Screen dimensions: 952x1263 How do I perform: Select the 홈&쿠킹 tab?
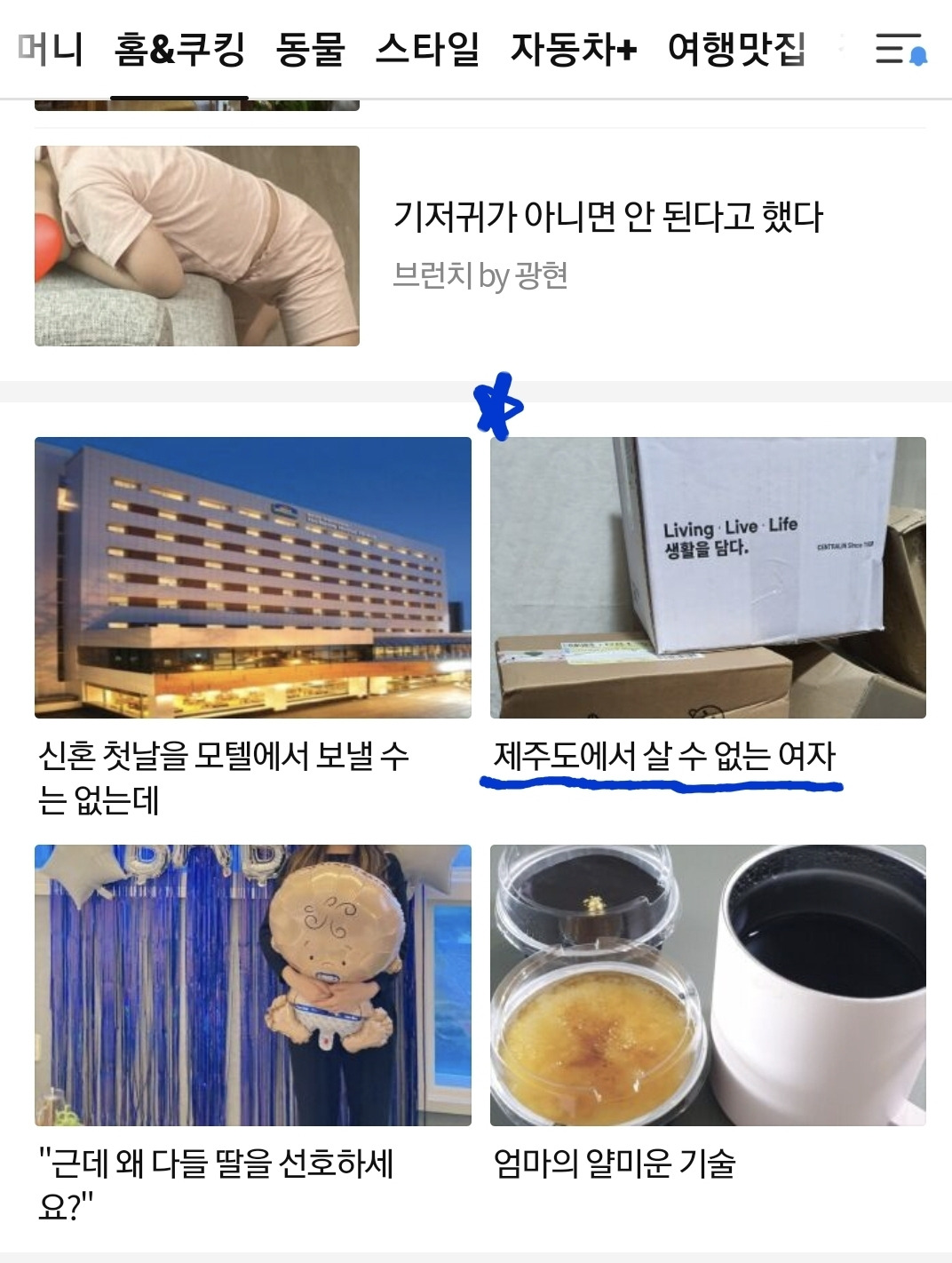point(179,49)
